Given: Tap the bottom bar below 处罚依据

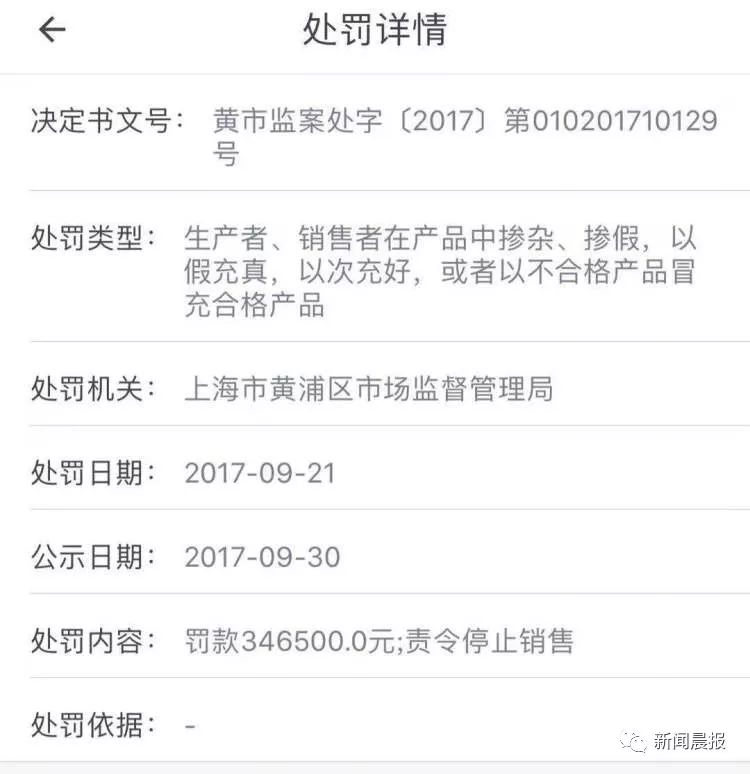Looking at the screenshot, I should pyautogui.click(x=375, y=768).
